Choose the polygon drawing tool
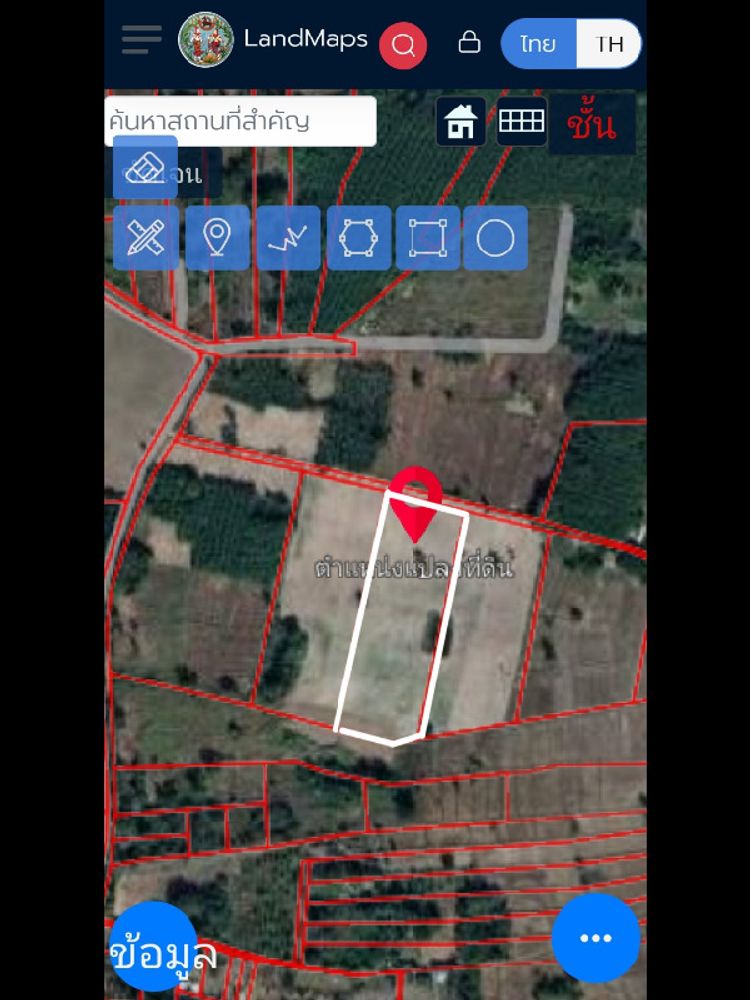The width and height of the screenshot is (750, 1000). (358, 238)
